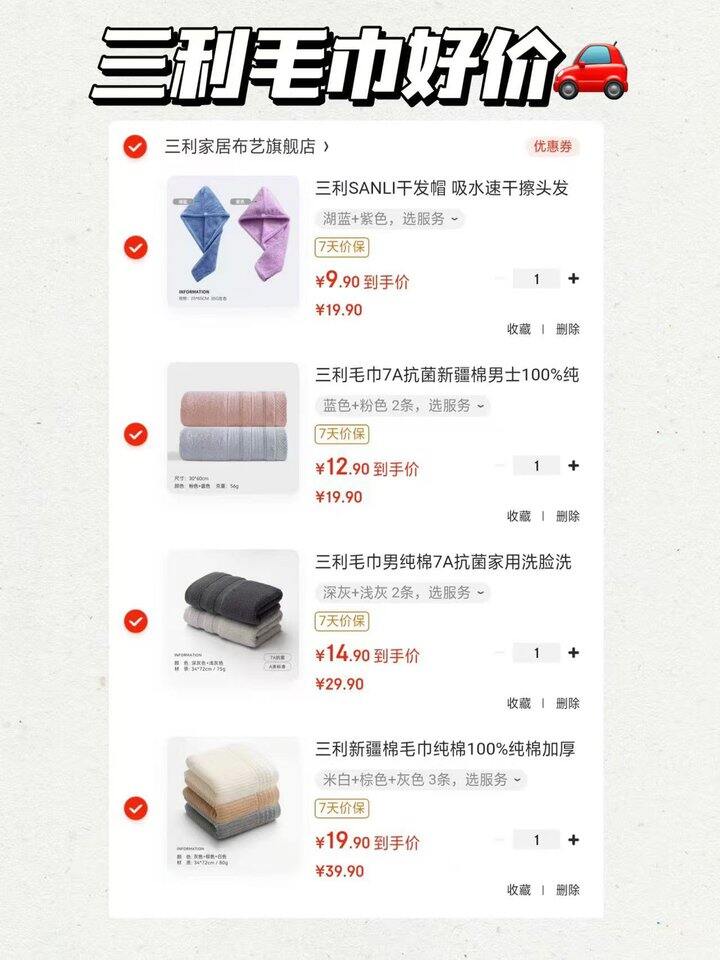Click the 7天价保 badge on the first item
Image resolution: width=720 pixels, height=960 pixels.
coord(340,250)
